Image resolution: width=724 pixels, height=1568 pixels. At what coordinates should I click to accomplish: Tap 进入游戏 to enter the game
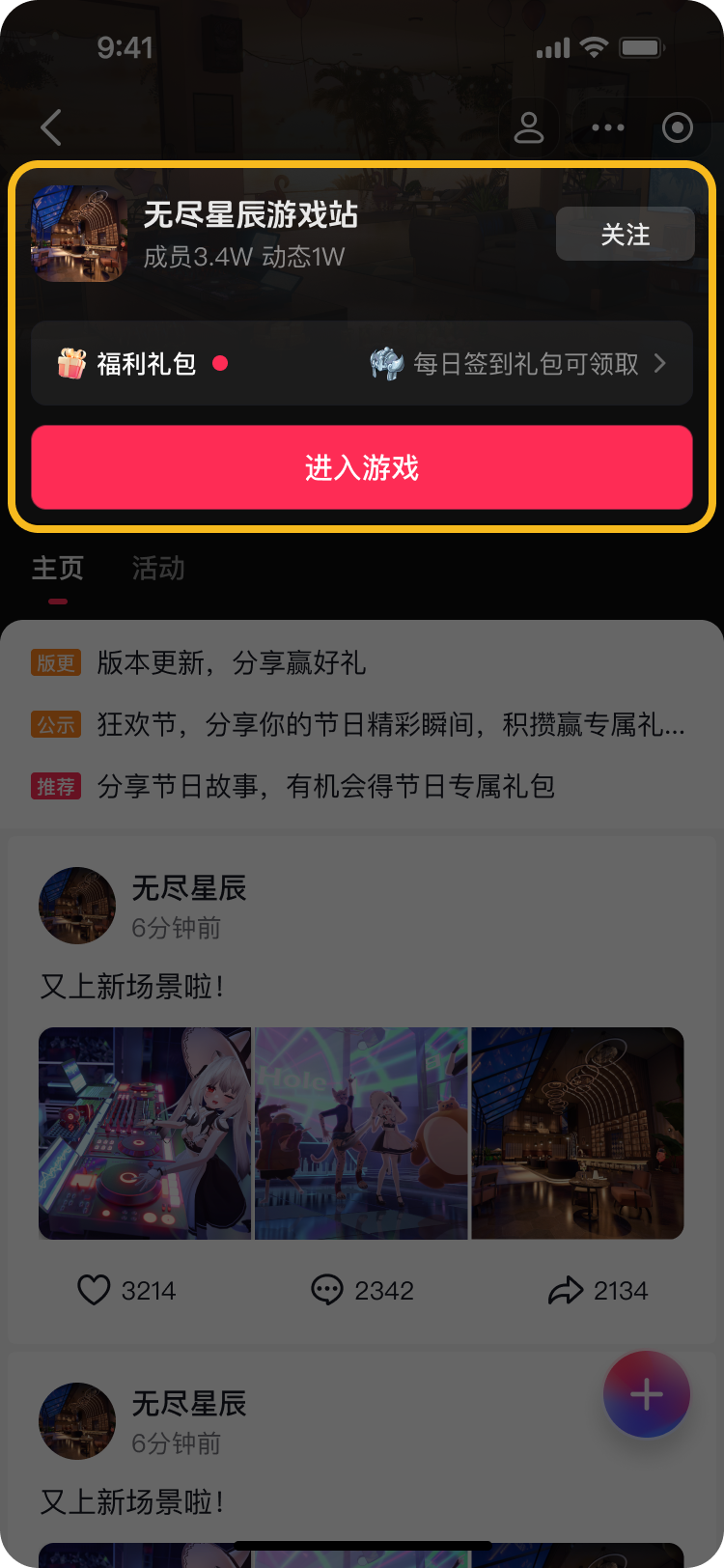(362, 468)
